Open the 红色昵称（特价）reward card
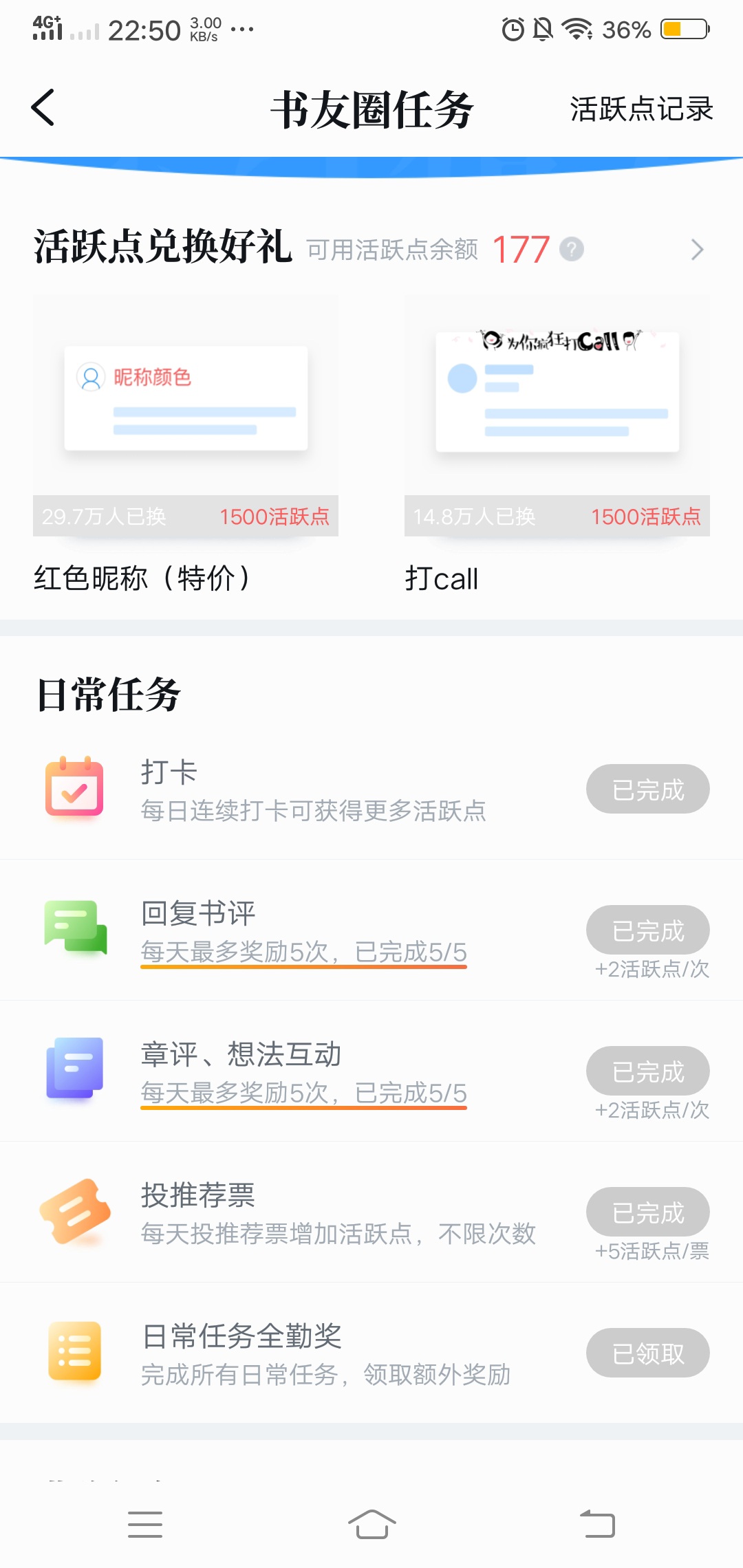 186,445
